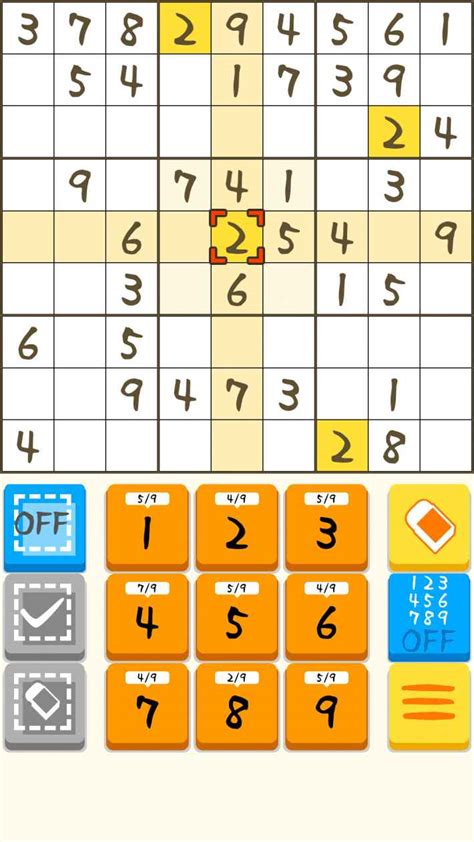474x842 pixels.
Task: Enter number 7 from the keypad
Action: click(147, 706)
